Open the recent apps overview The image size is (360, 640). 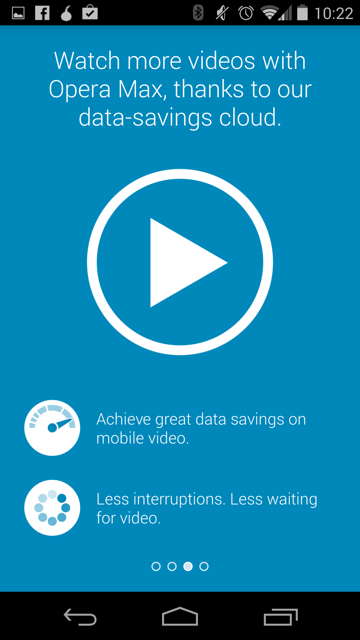coord(281,617)
